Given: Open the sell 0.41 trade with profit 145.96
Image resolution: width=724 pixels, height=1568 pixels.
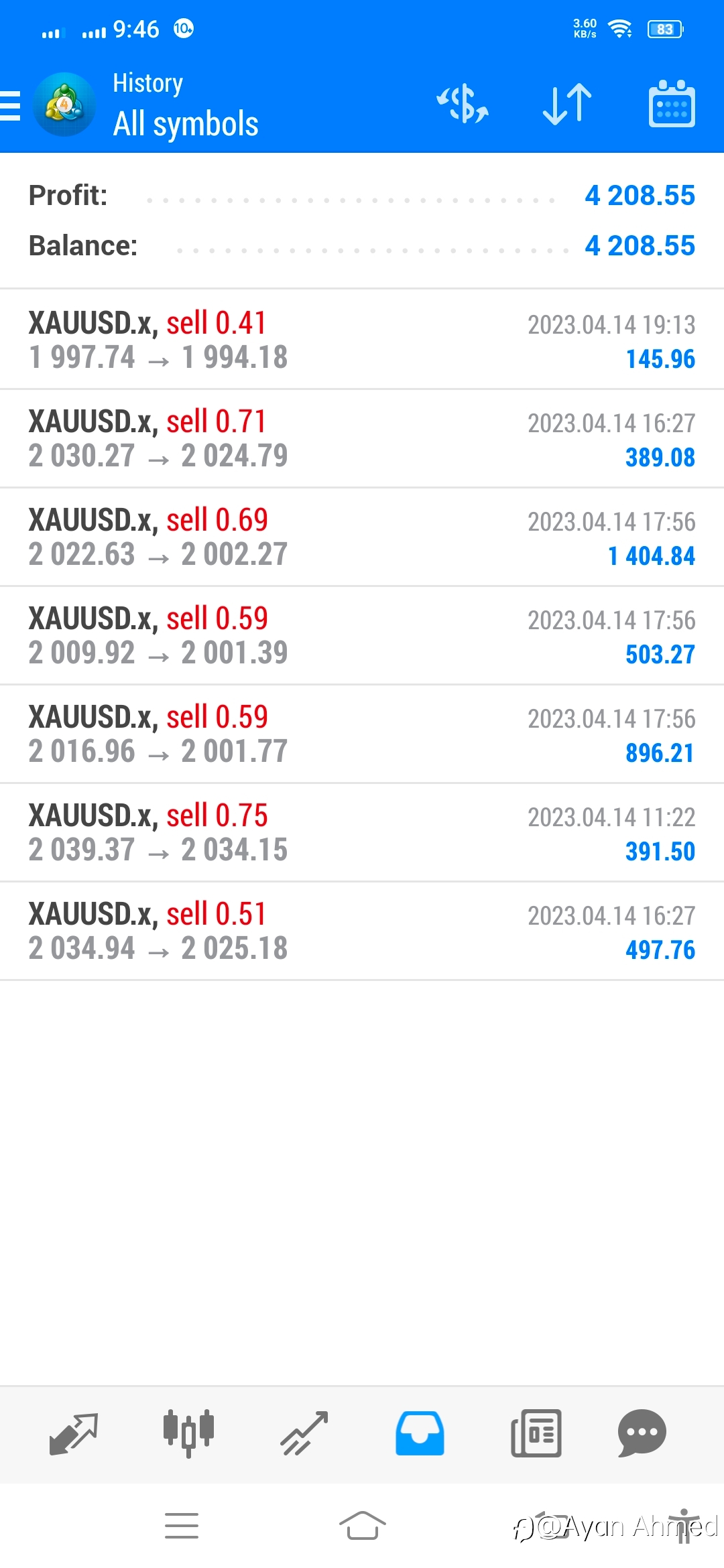Looking at the screenshot, I should pyautogui.click(x=362, y=340).
